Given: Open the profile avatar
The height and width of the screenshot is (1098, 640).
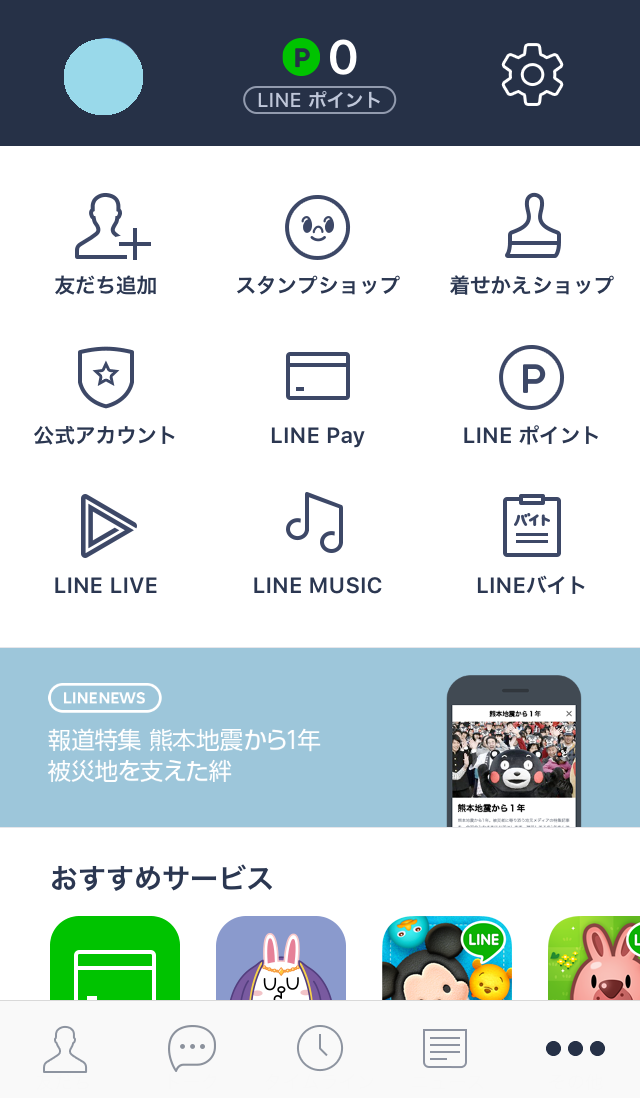Looking at the screenshot, I should coord(104,76).
